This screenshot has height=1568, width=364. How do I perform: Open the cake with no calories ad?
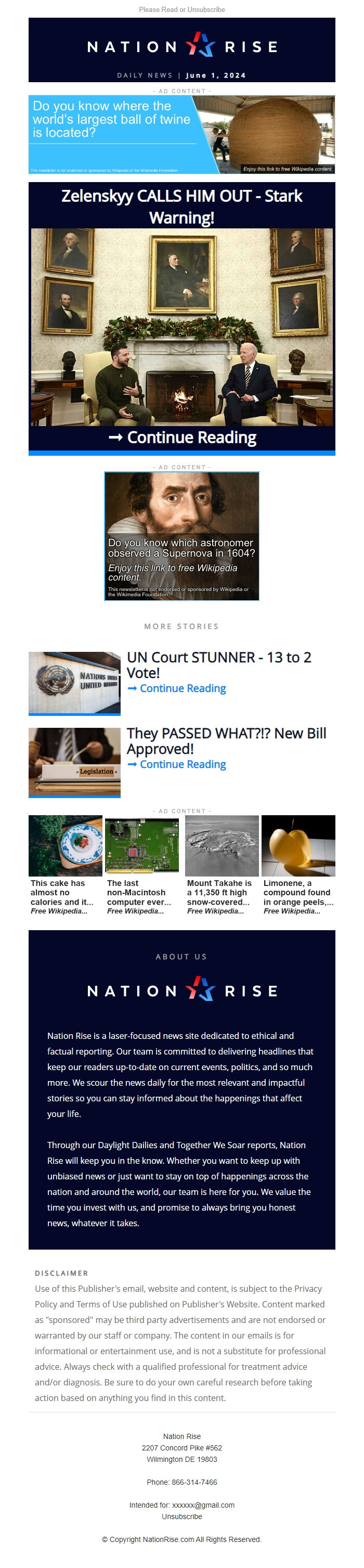[x=65, y=864]
